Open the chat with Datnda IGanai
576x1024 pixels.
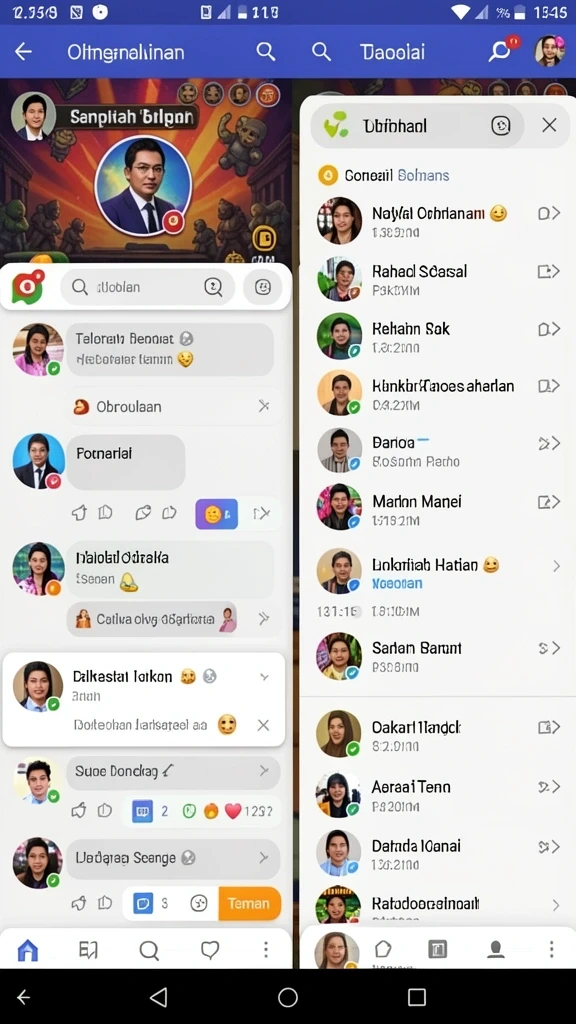[x=438, y=854]
